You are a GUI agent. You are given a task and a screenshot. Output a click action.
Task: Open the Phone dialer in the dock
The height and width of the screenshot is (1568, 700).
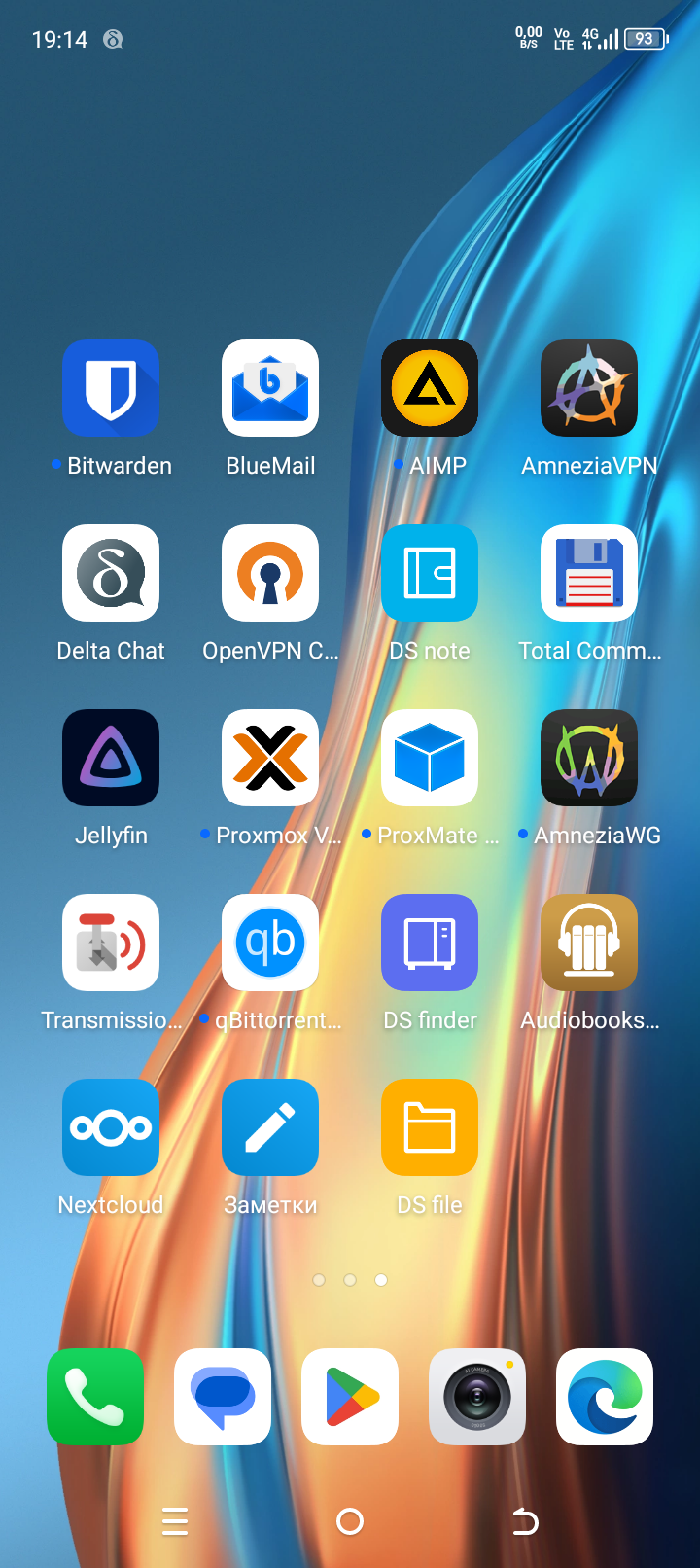95,1397
